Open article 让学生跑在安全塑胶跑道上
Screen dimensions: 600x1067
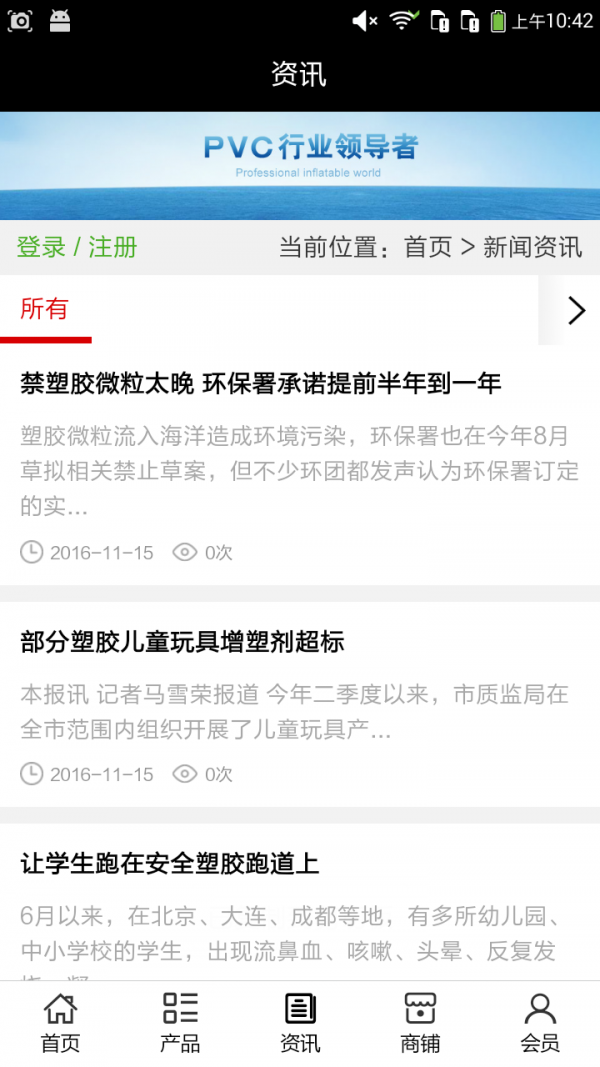pos(170,863)
